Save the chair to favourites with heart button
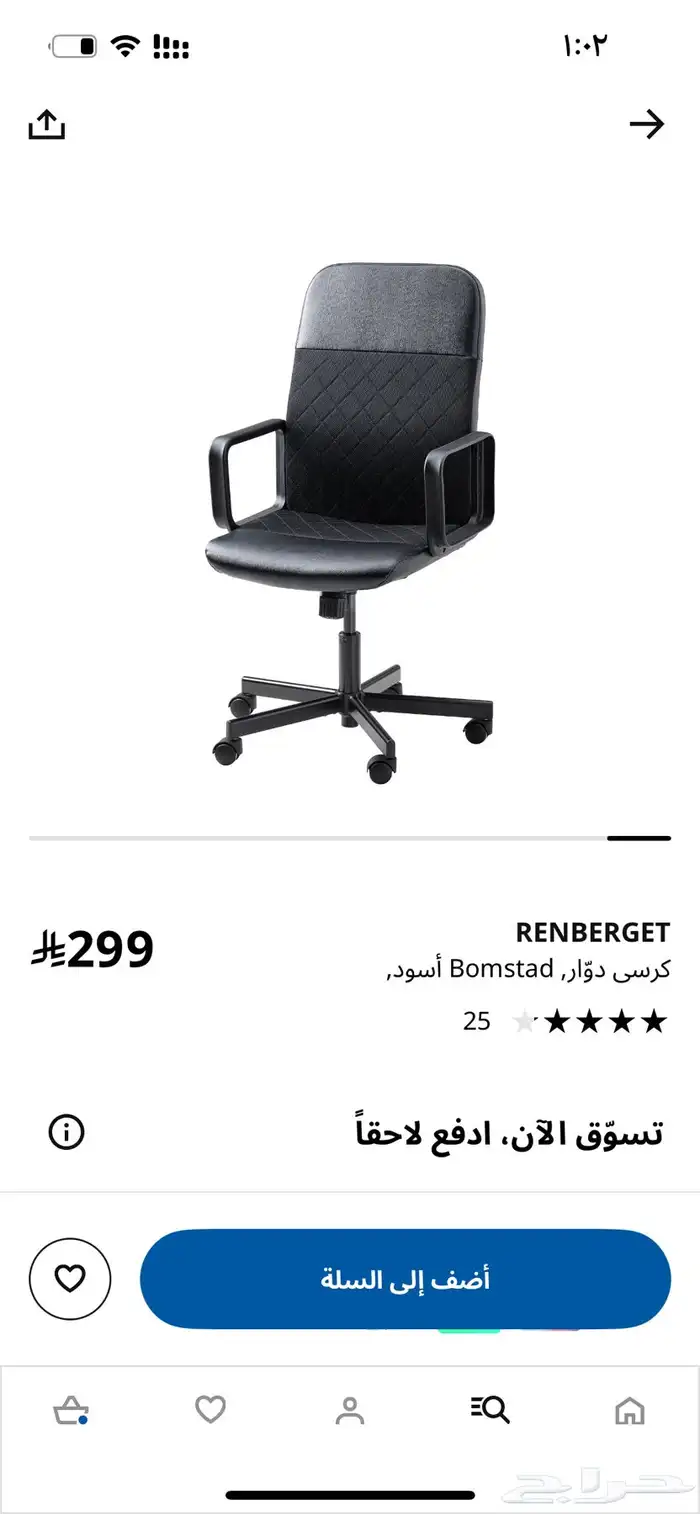 (x=70, y=1279)
